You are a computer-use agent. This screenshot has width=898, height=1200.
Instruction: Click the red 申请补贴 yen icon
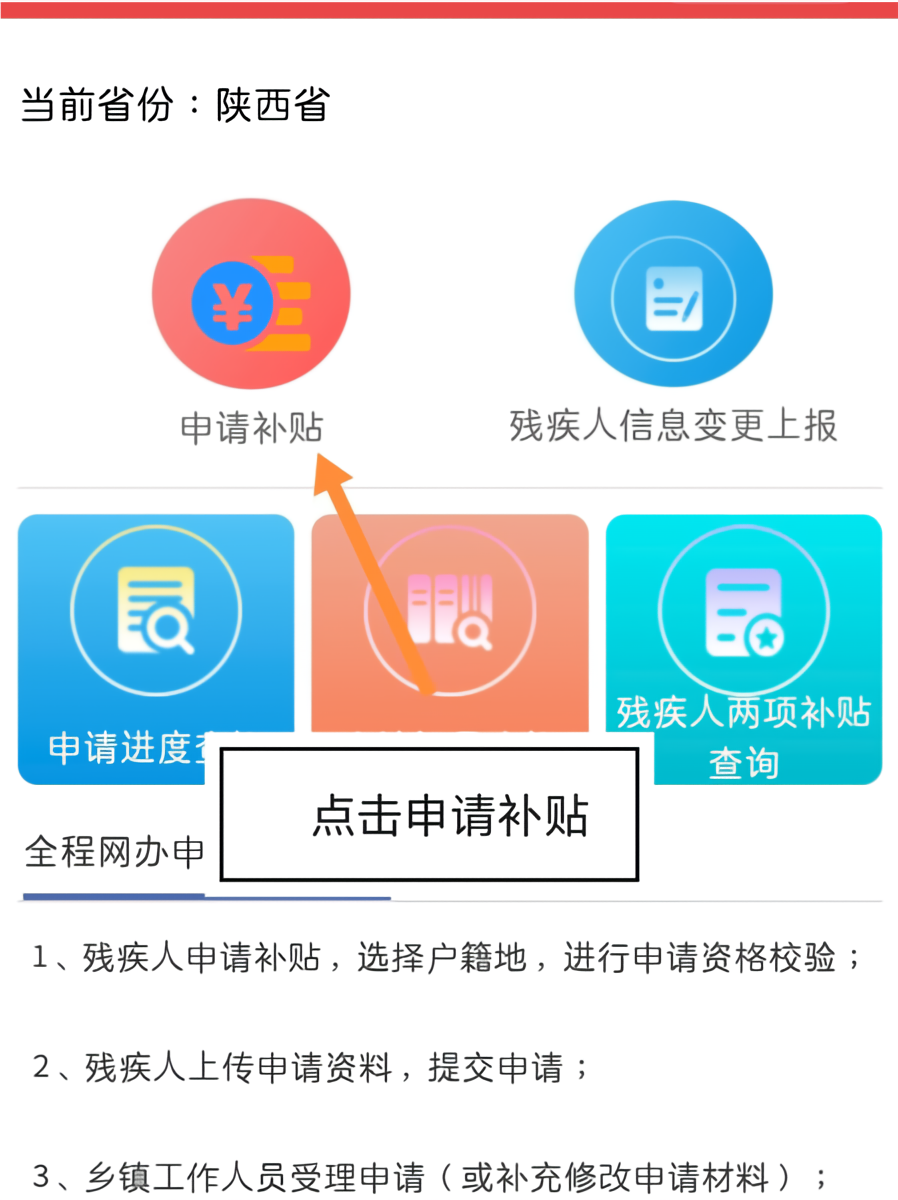click(x=250, y=293)
